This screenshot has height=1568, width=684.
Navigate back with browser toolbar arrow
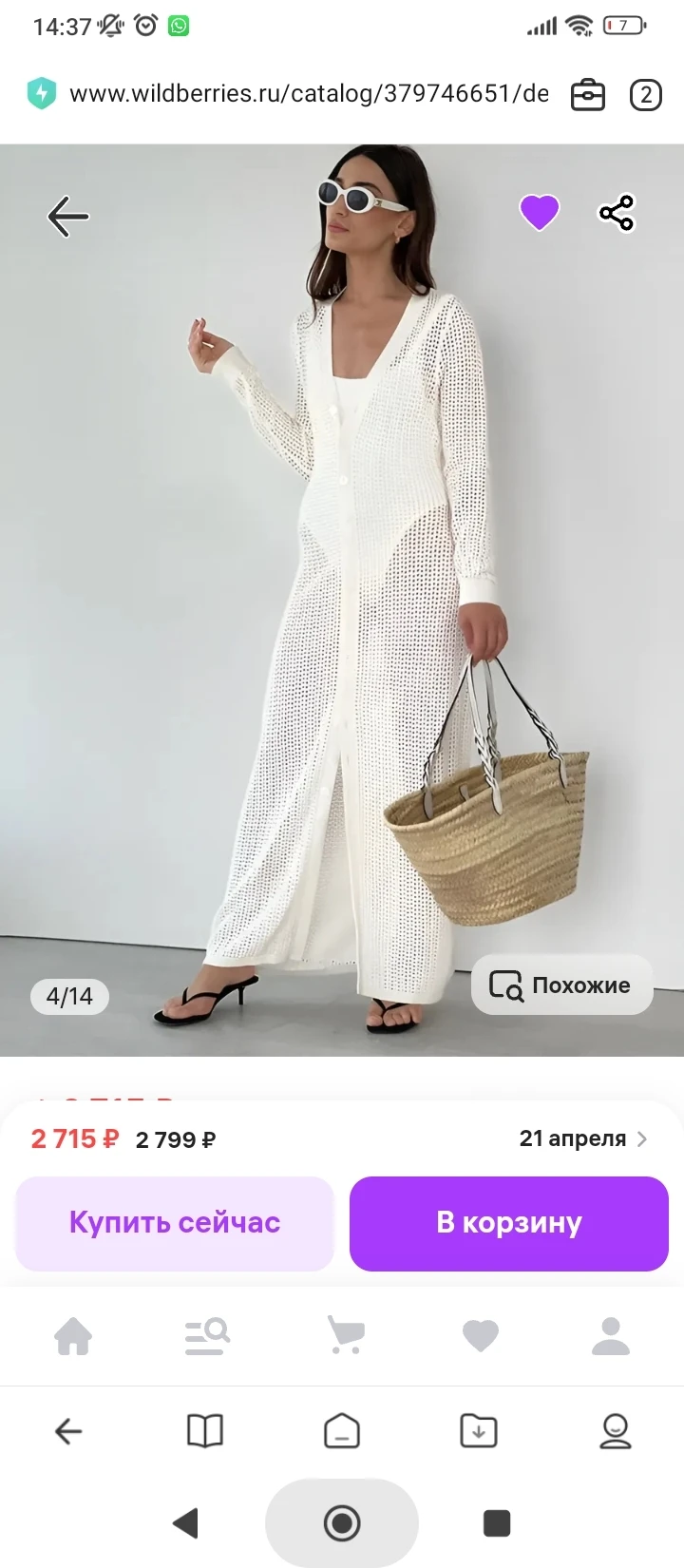pyautogui.click(x=68, y=1430)
